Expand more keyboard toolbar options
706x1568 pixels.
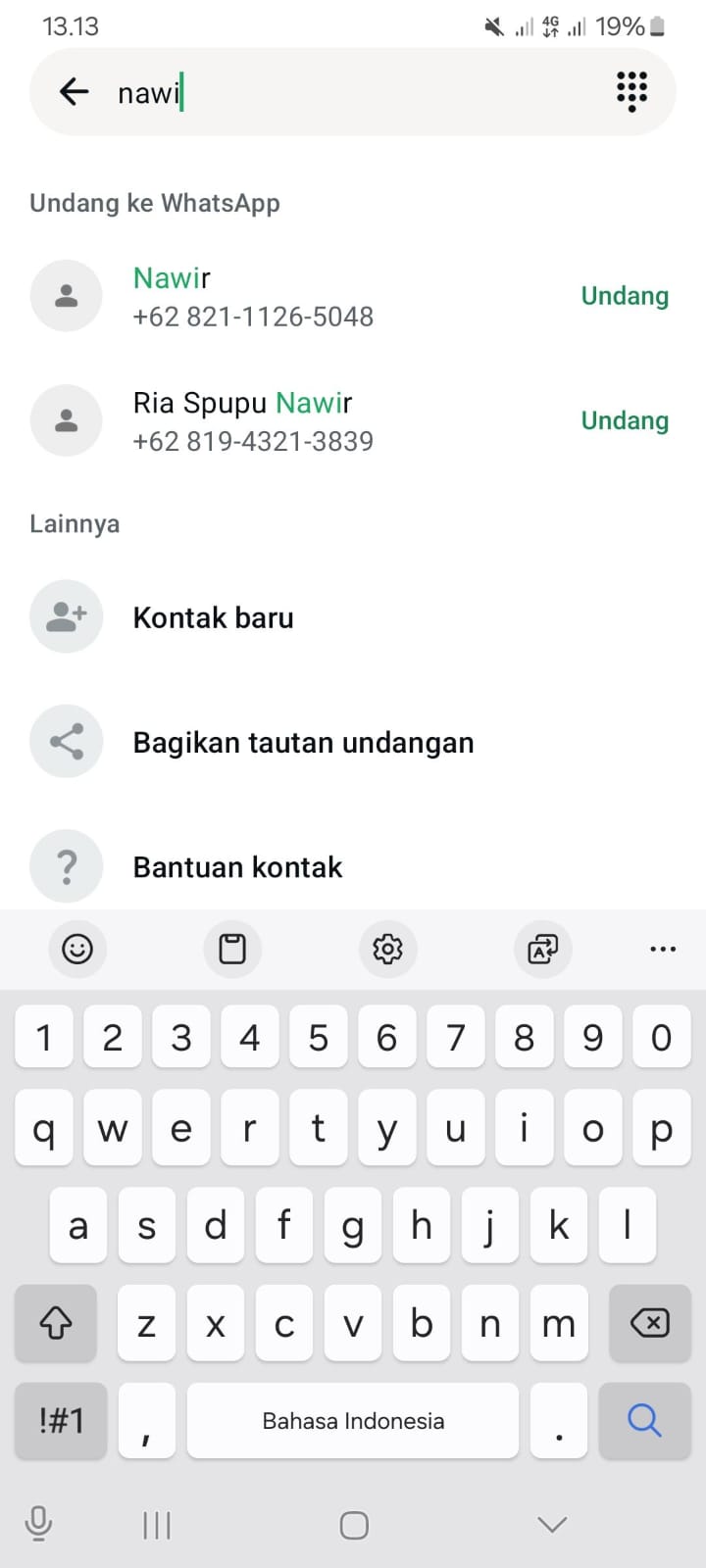pyautogui.click(x=663, y=949)
